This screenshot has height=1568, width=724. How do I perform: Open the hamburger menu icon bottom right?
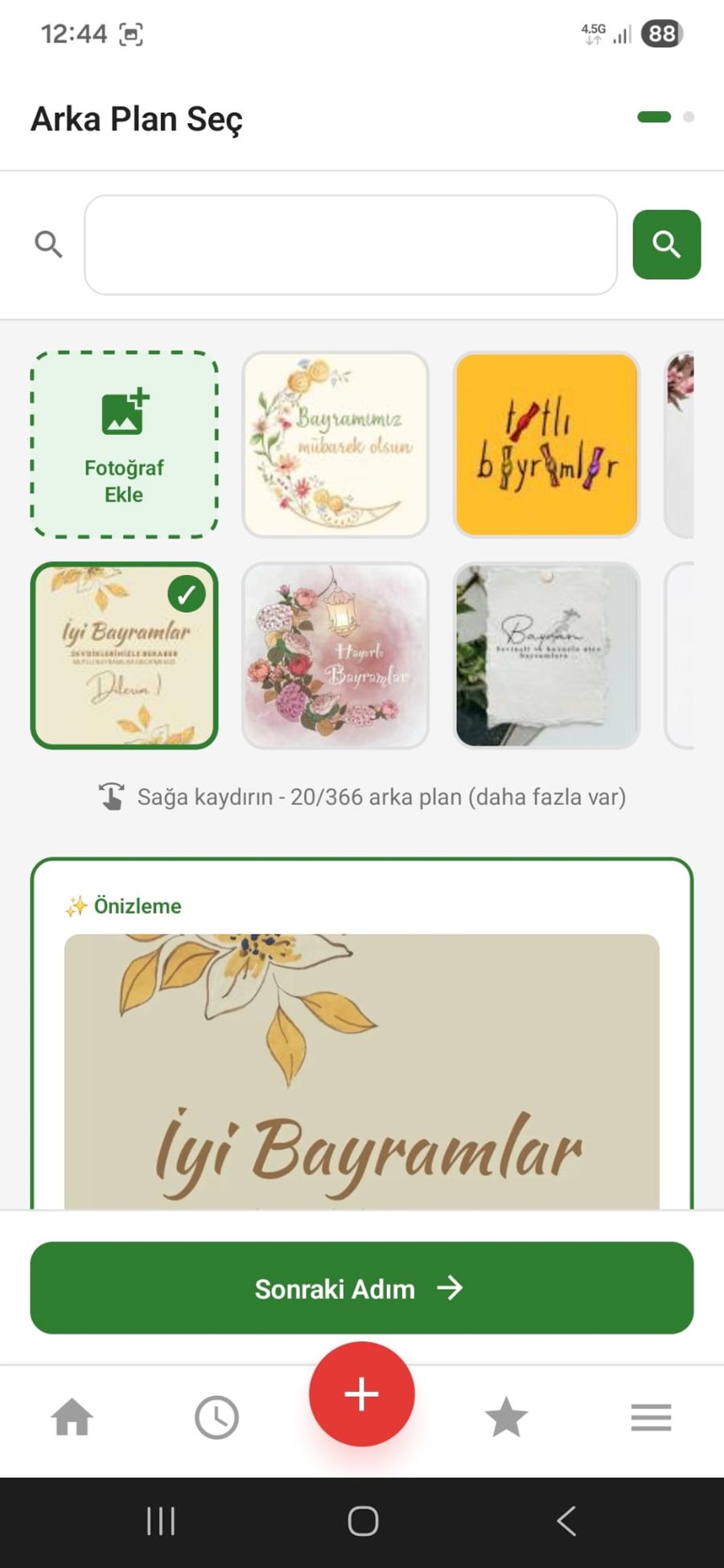(652, 1417)
